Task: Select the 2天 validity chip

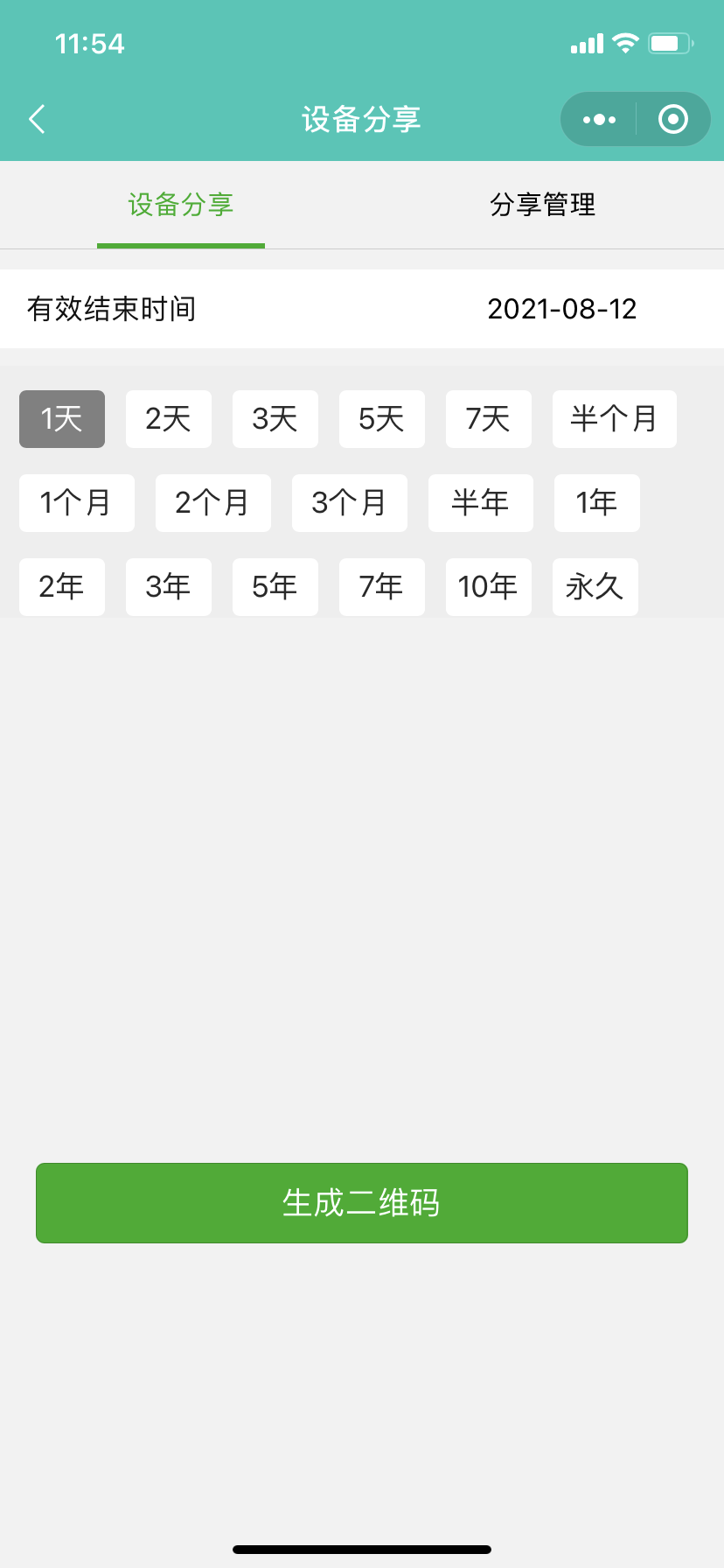Action: (169, 419)
